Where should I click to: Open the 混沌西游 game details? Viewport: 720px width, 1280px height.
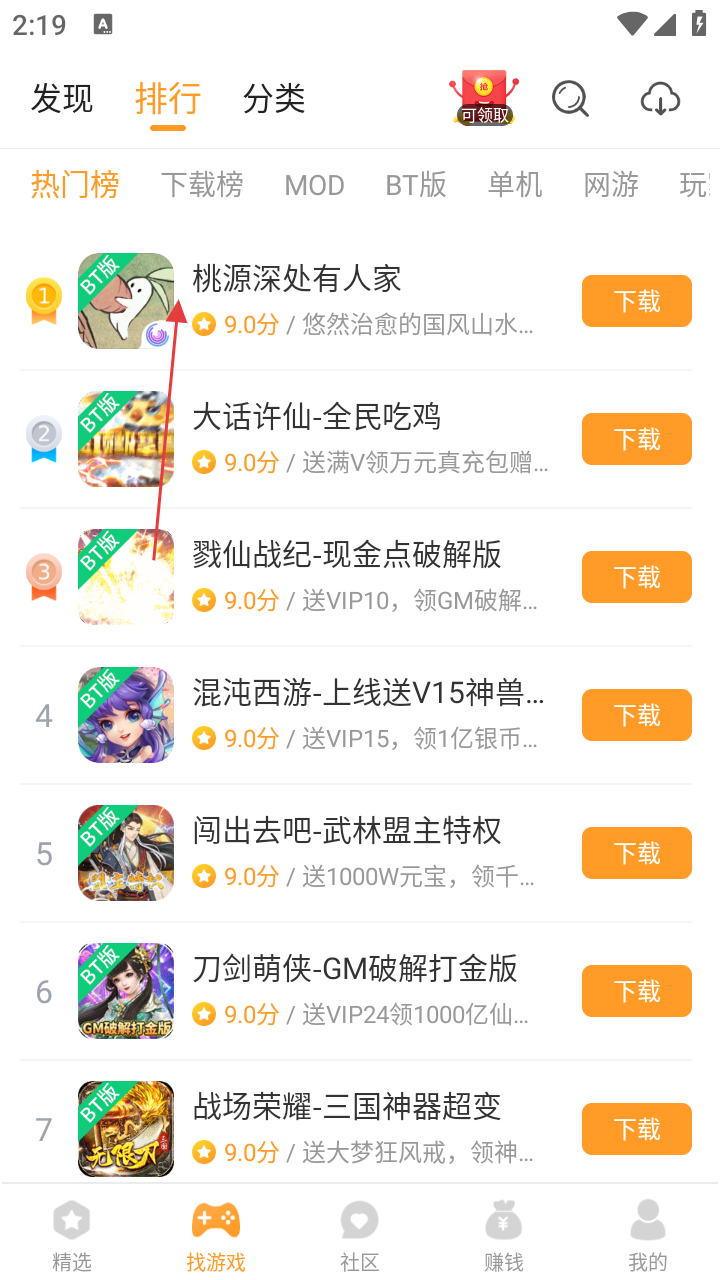click(x=368, y=692)
